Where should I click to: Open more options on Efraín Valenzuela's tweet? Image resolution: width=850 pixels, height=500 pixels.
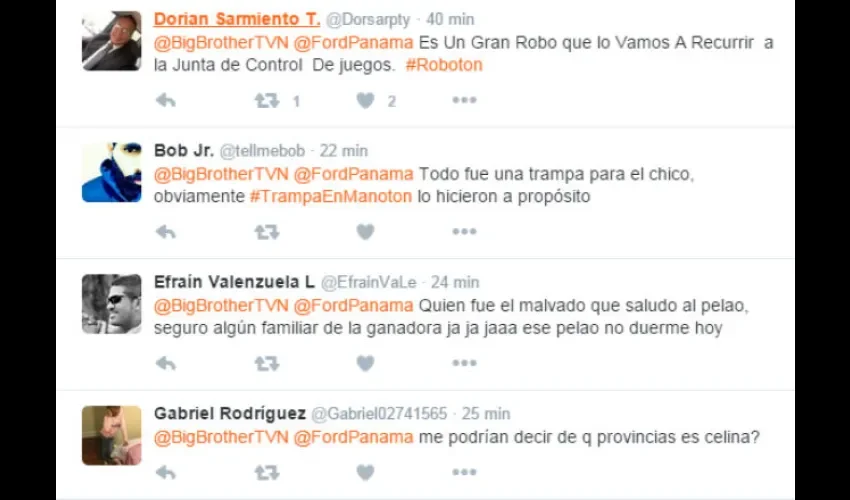pos(464,364)
